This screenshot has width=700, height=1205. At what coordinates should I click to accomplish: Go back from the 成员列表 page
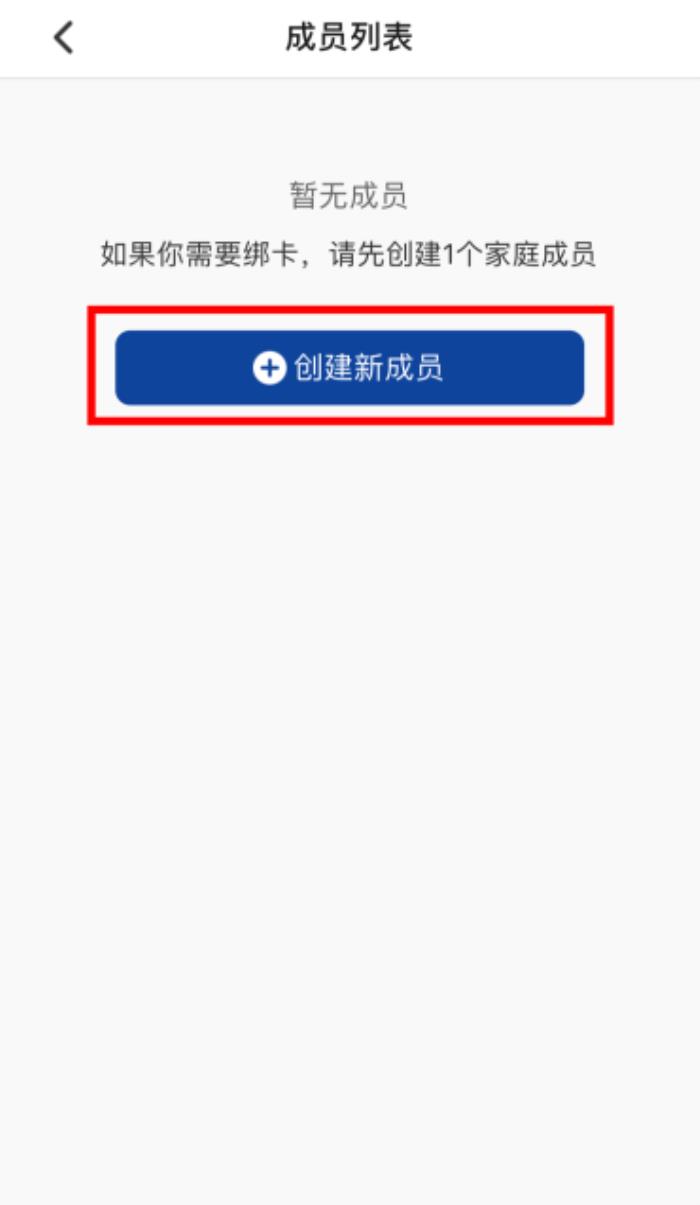click(x=64, y=38)
